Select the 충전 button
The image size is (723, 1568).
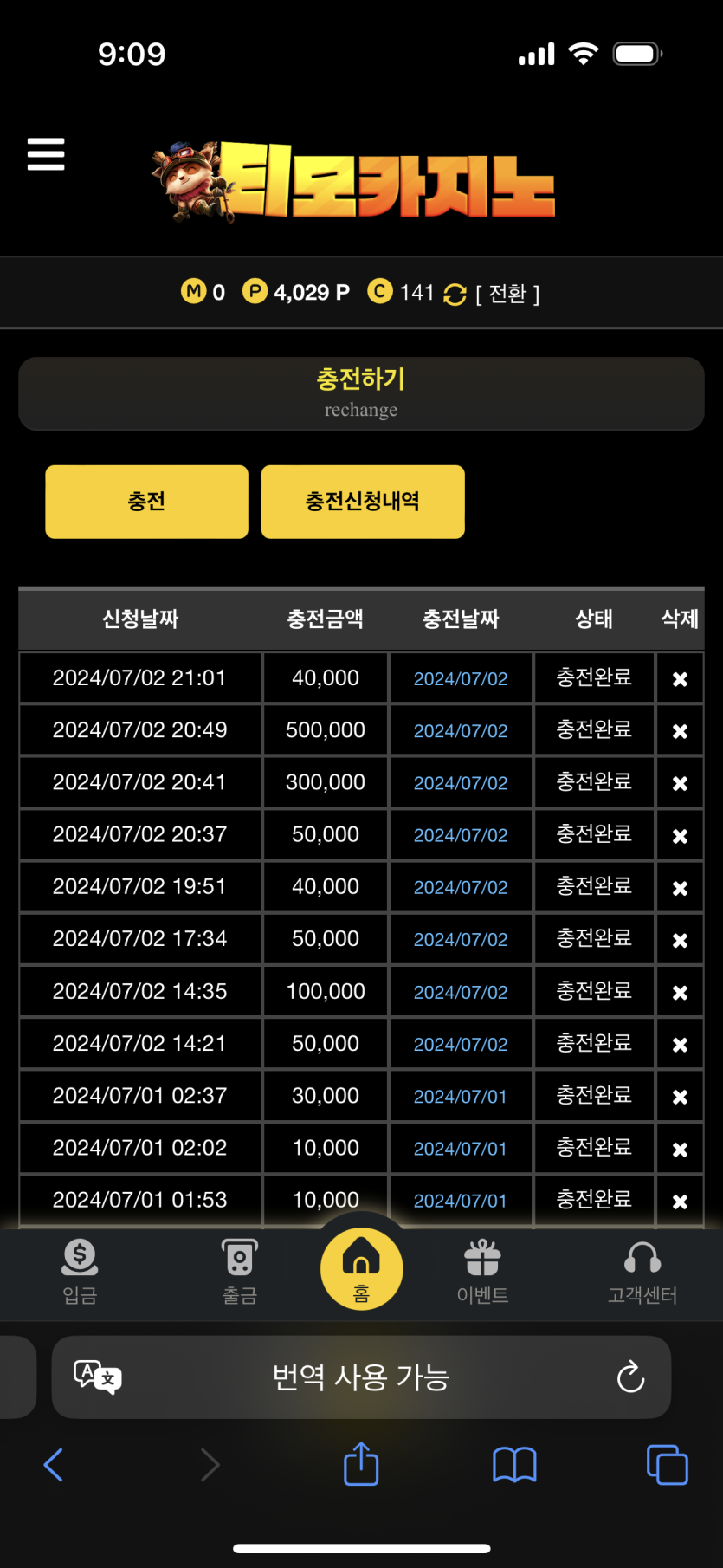click(146, 502)
